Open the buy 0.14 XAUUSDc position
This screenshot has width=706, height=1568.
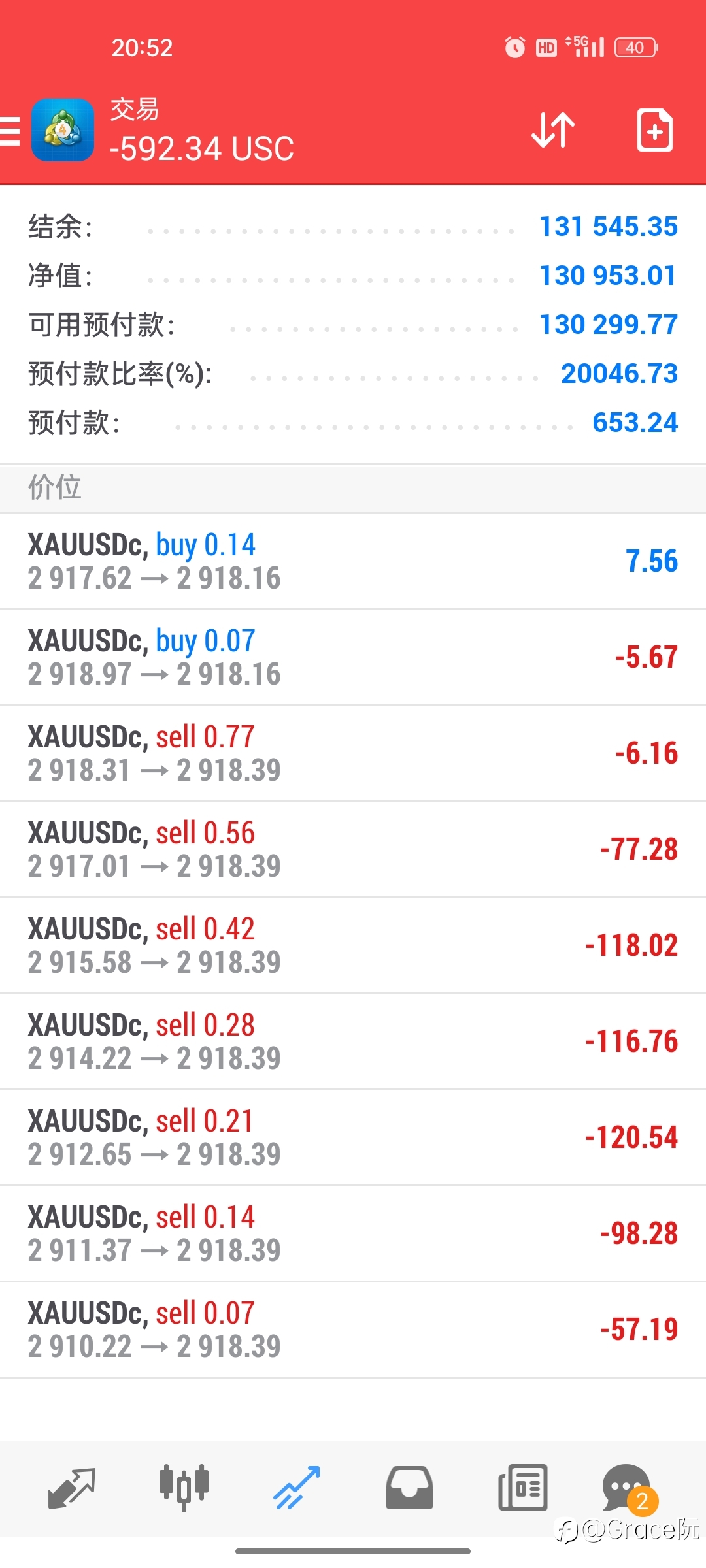tap(353, 562)
